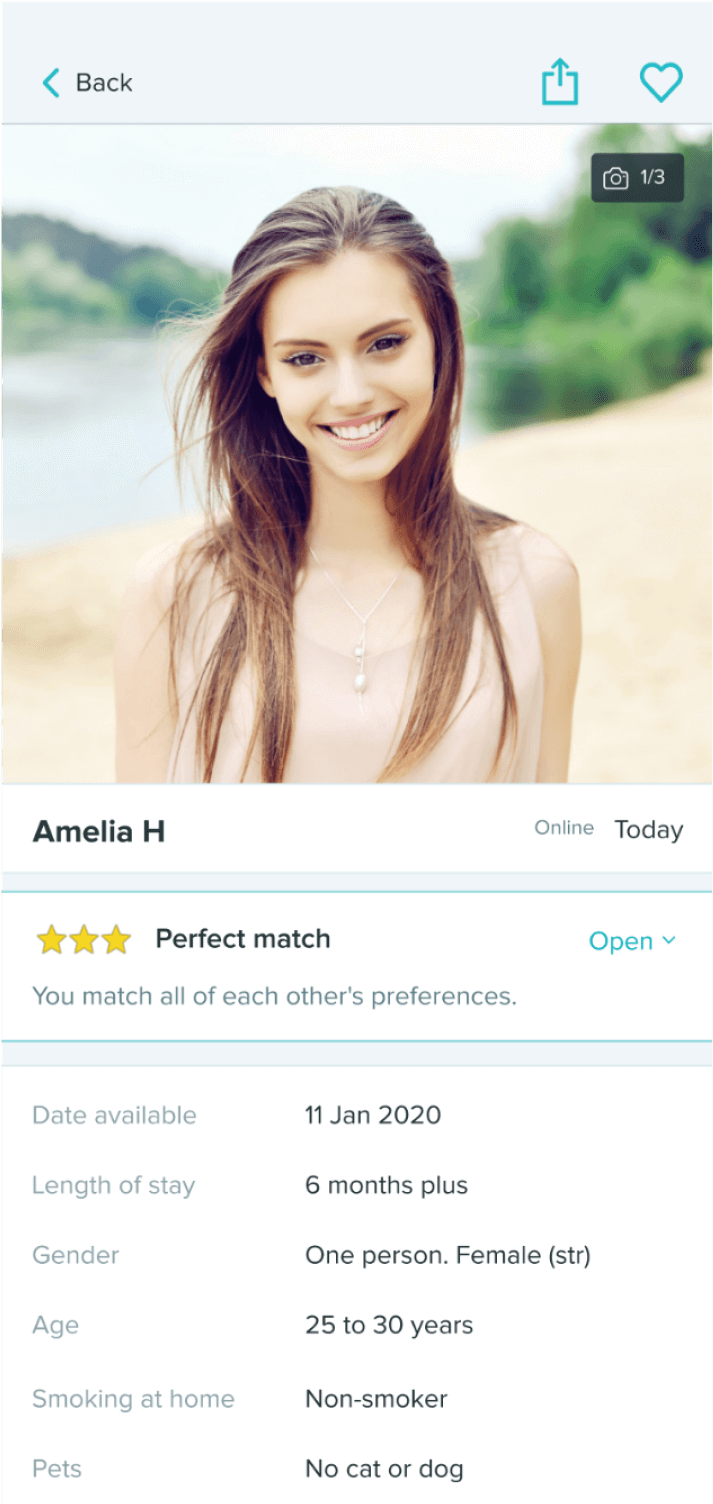This screenshot has width=713, height=1504.
Task: Open the profile photo gallery
Action: coord(637,178)
